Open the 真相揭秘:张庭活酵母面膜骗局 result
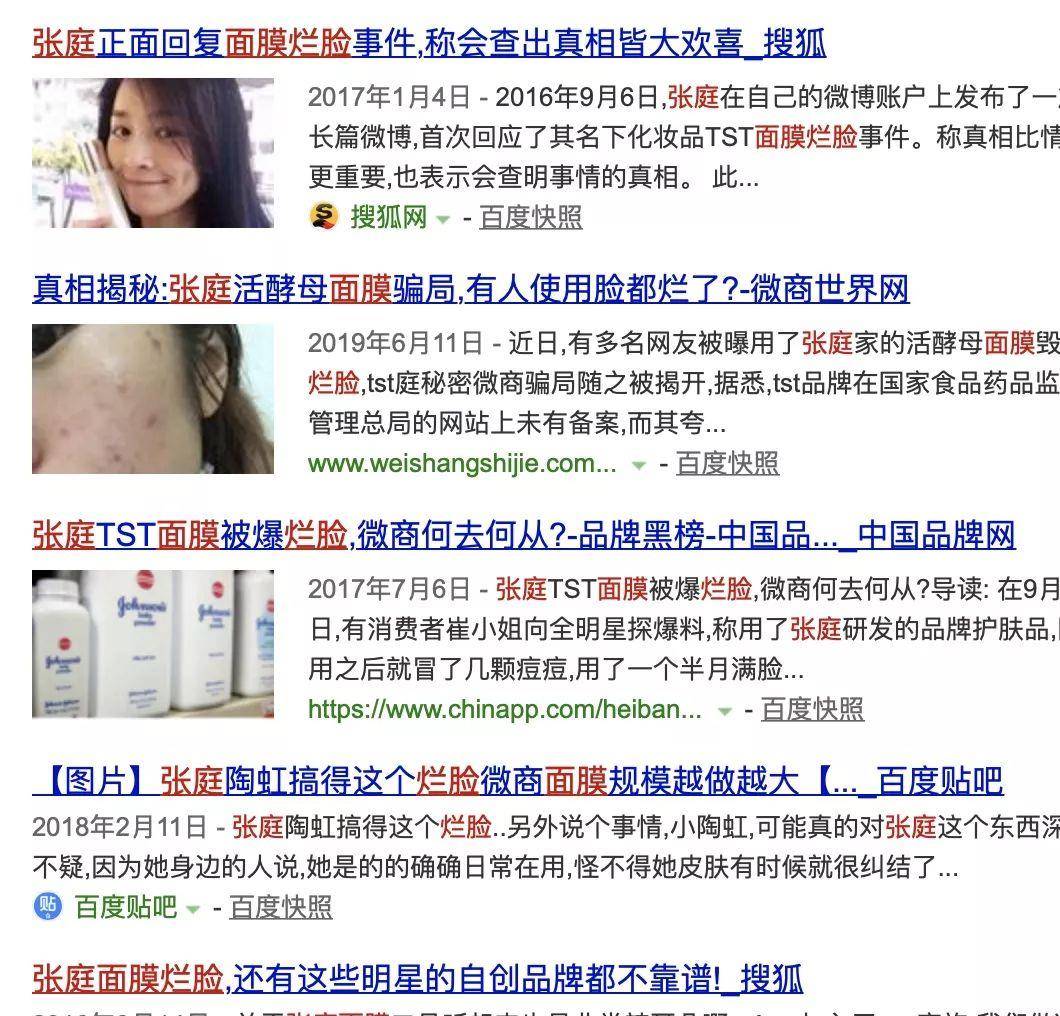 pos(470,289)
